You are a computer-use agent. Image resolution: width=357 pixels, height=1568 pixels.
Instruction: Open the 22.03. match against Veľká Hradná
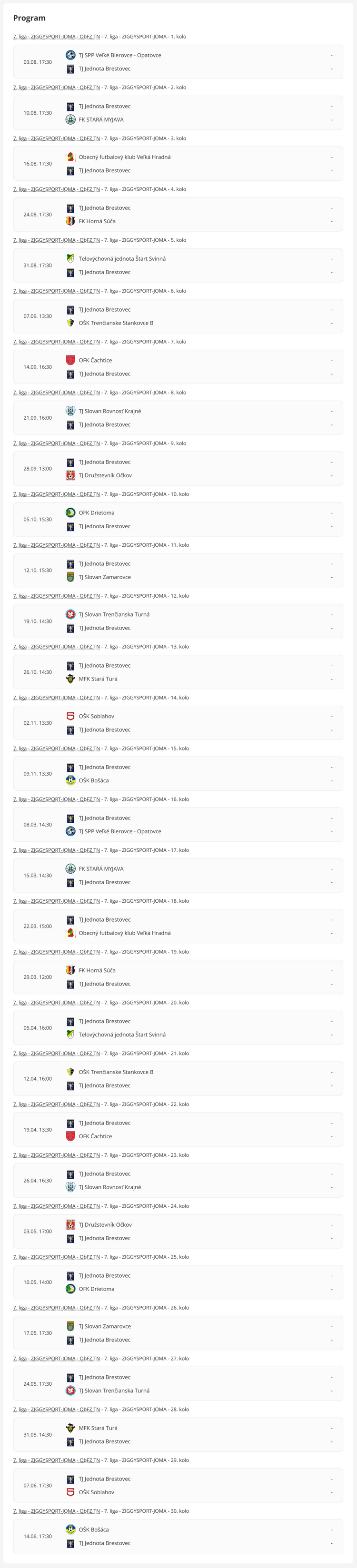[x=178, y=927]
